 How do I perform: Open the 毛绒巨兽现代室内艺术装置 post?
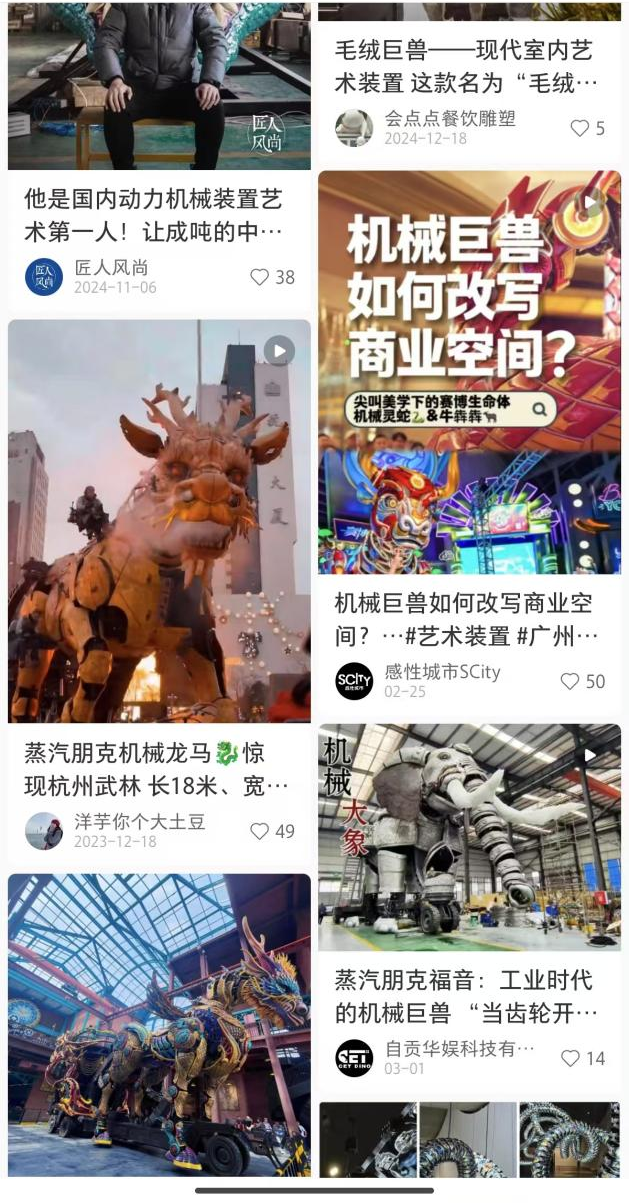click(465, 66)
